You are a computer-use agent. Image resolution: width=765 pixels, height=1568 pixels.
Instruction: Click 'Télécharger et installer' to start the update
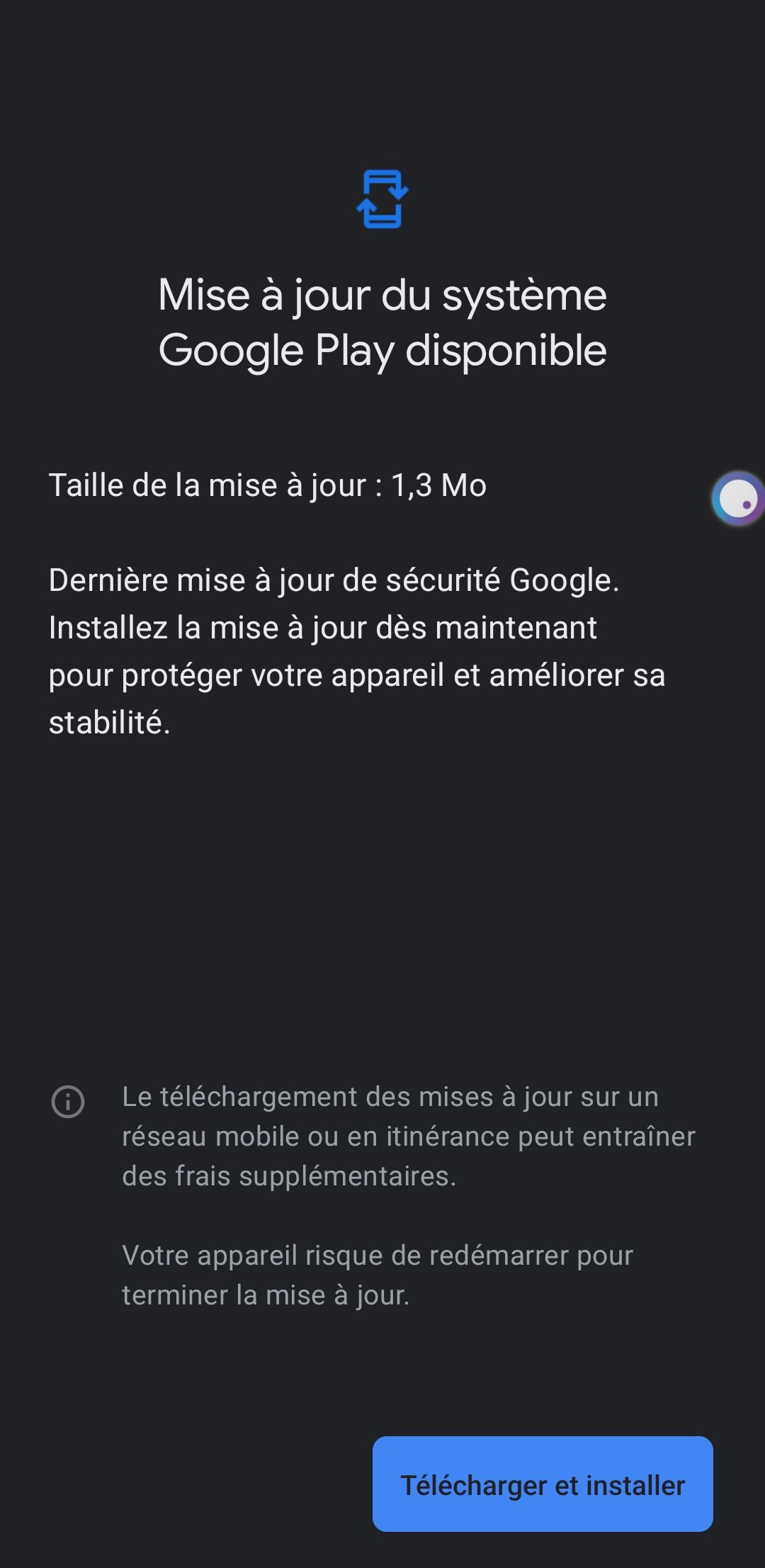coord(542,1486)
